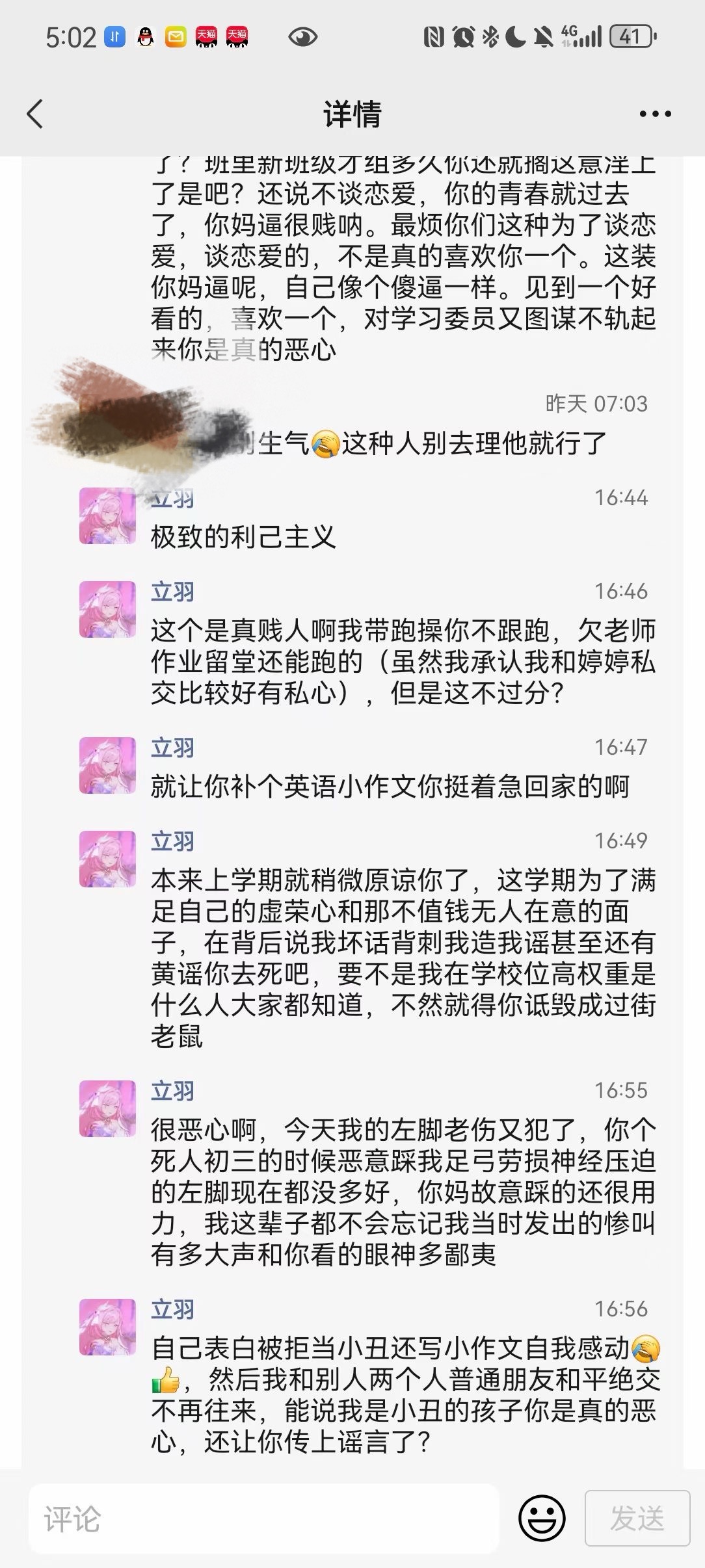Go back from the 详情 page
Image resolution: width=705 pixels, height=1568 pixels.
pos(36,114)
